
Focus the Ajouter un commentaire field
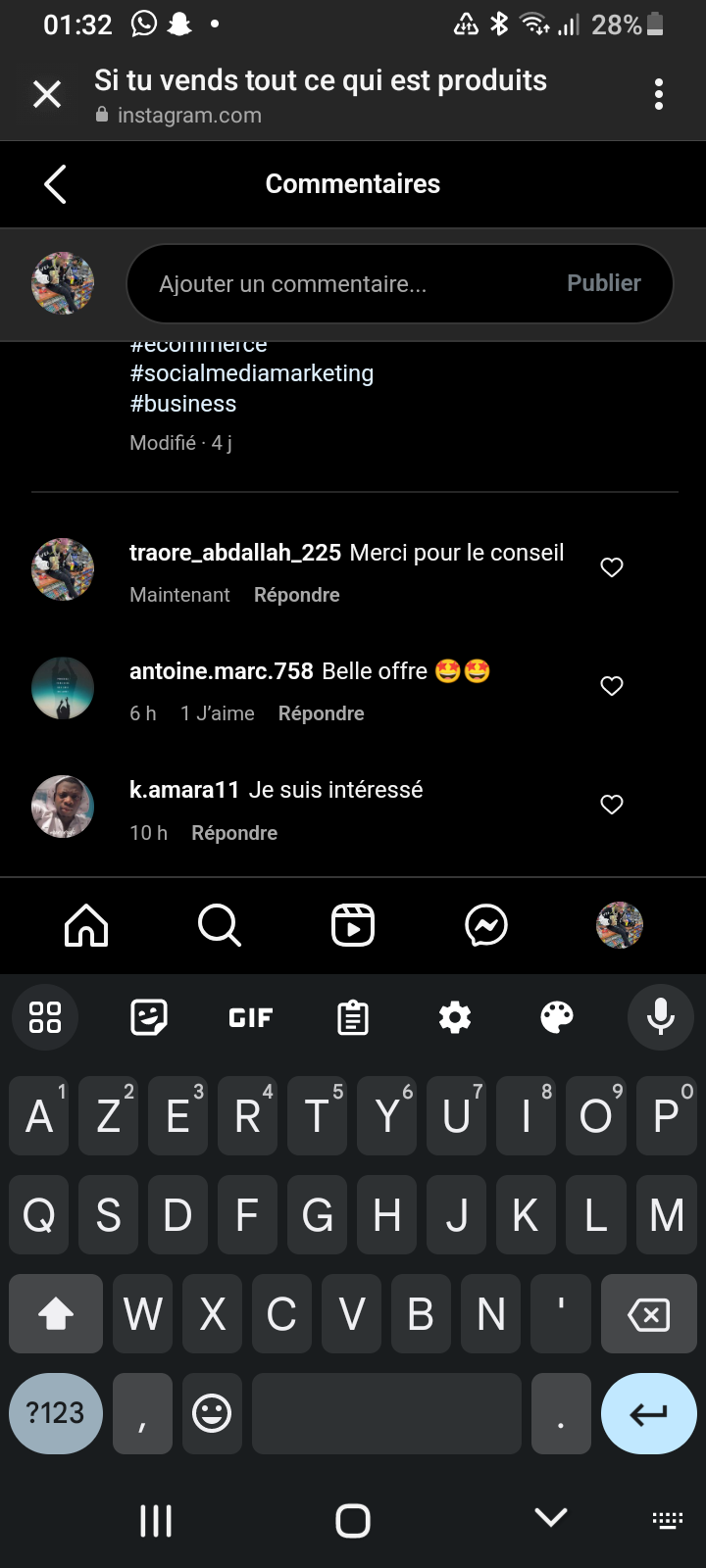(x=343, y=284)
